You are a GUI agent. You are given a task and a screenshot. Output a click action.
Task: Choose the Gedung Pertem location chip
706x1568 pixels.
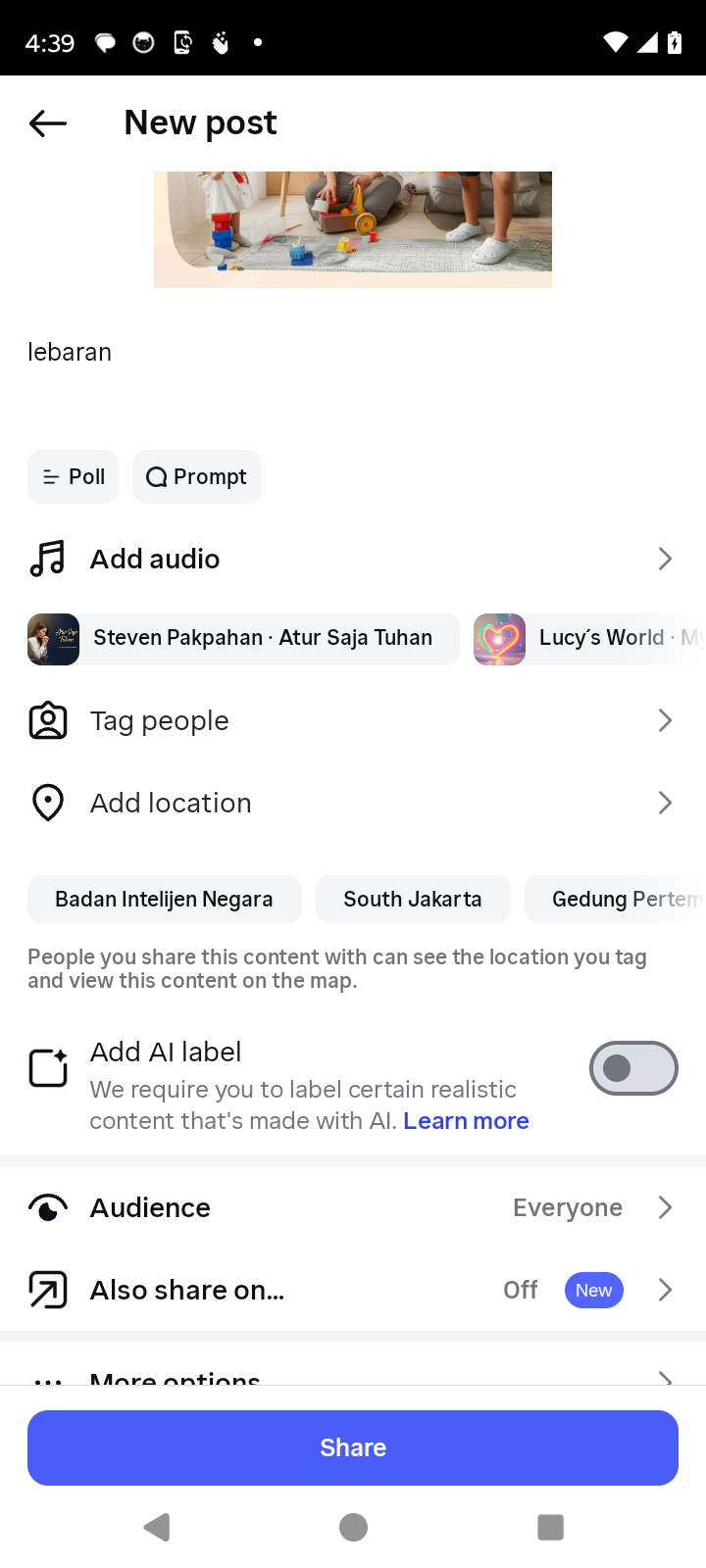coord(618,900)
